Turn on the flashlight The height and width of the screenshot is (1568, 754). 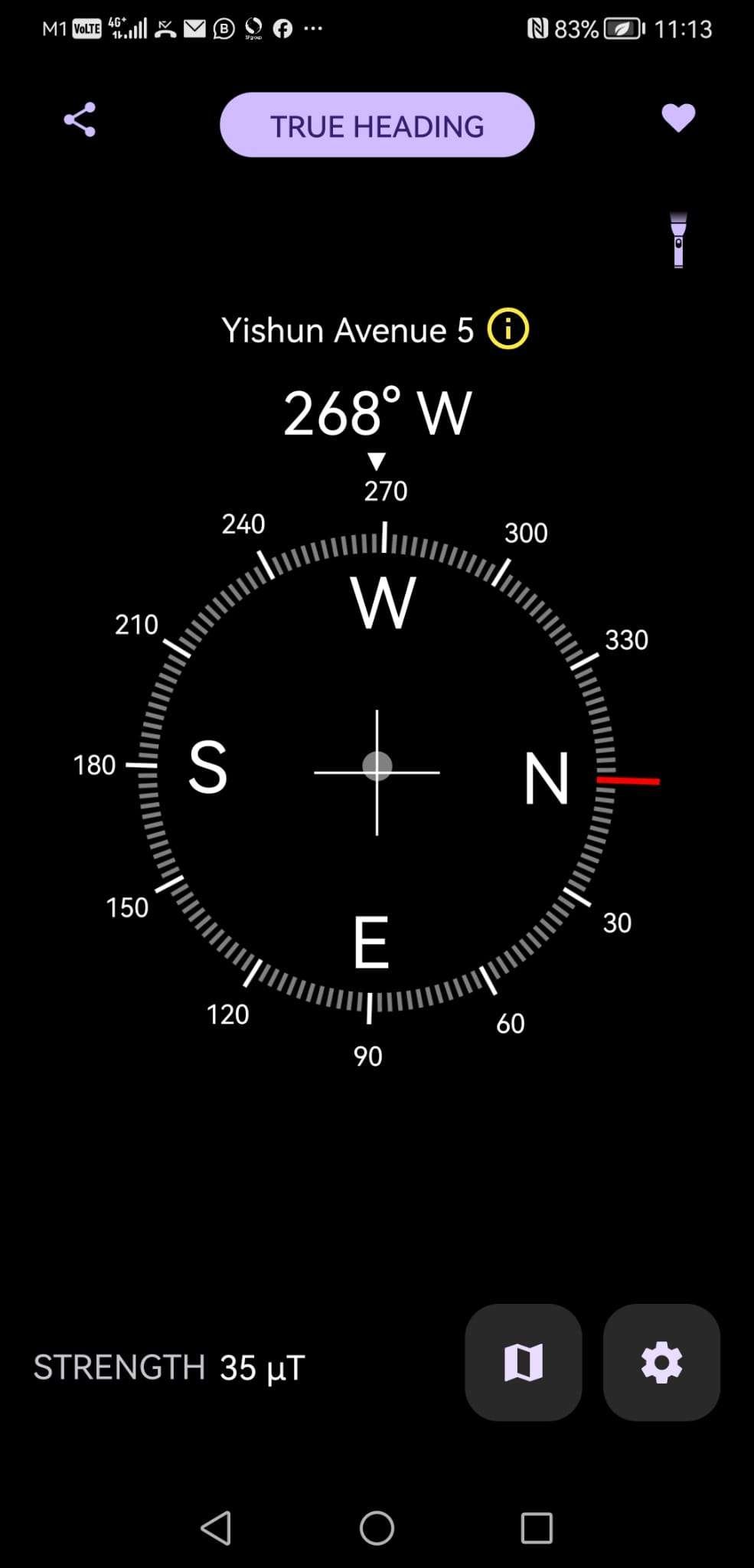[x=677, y=240]
